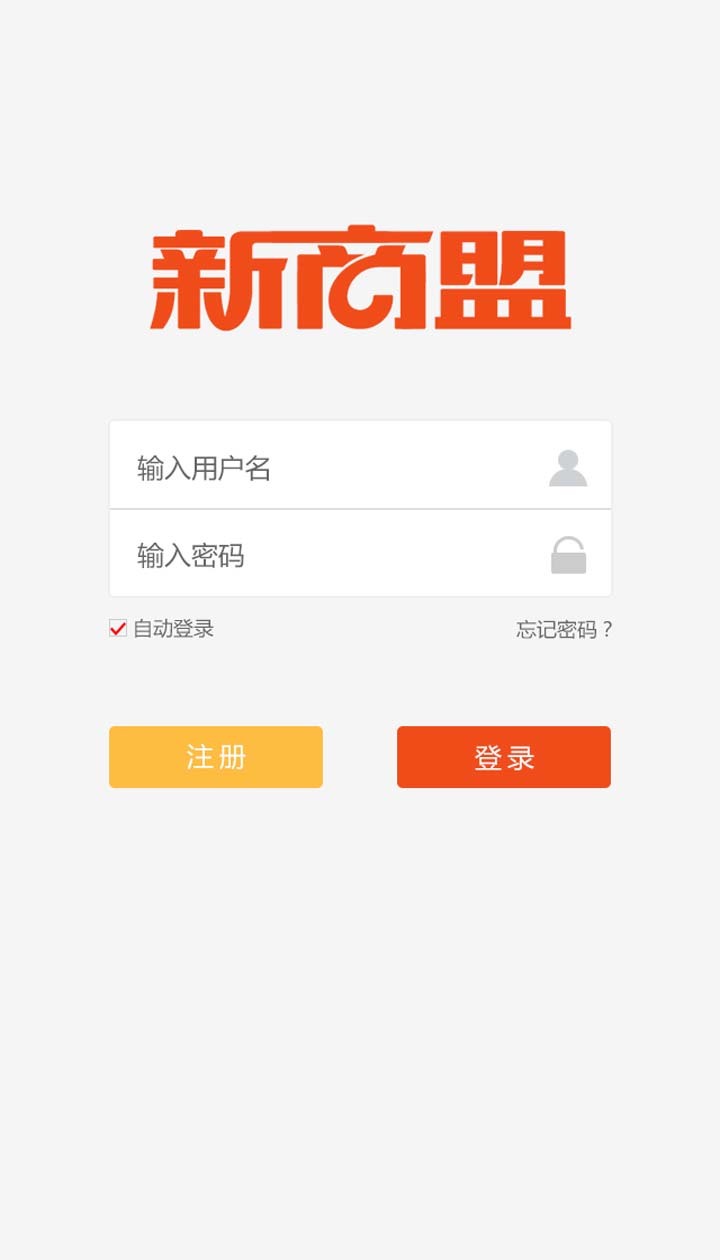720x1260 pixels.
Task: Select the username input field 输入用户名
Action: coord(300,466)
